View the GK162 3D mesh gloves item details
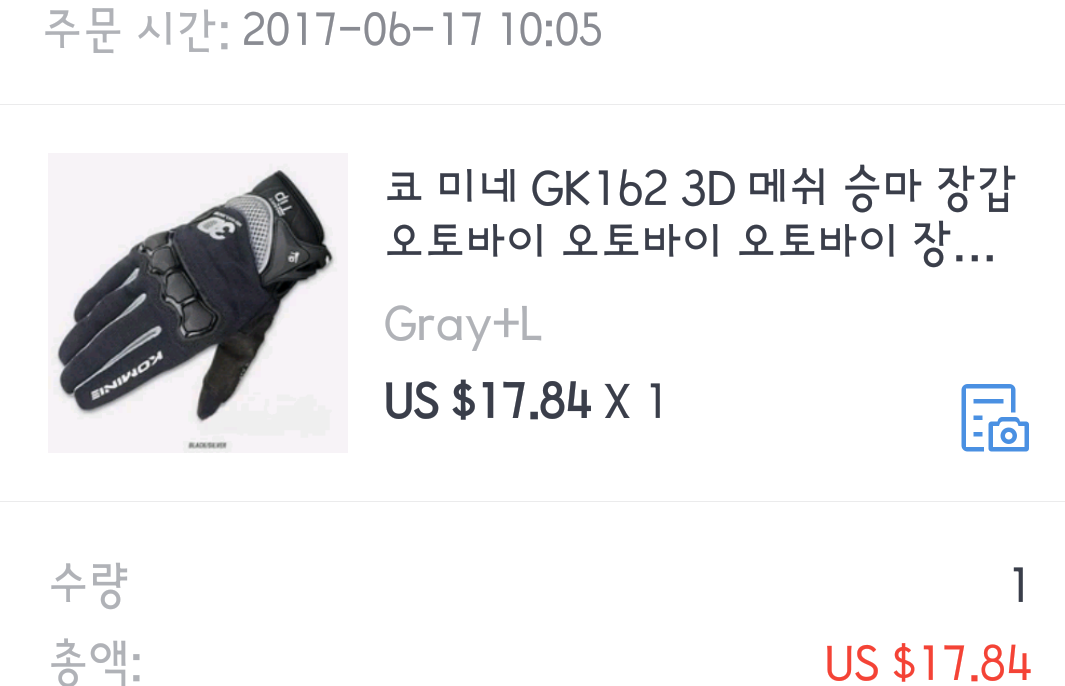Screen dimensions: 1065x686 point(699,215)
